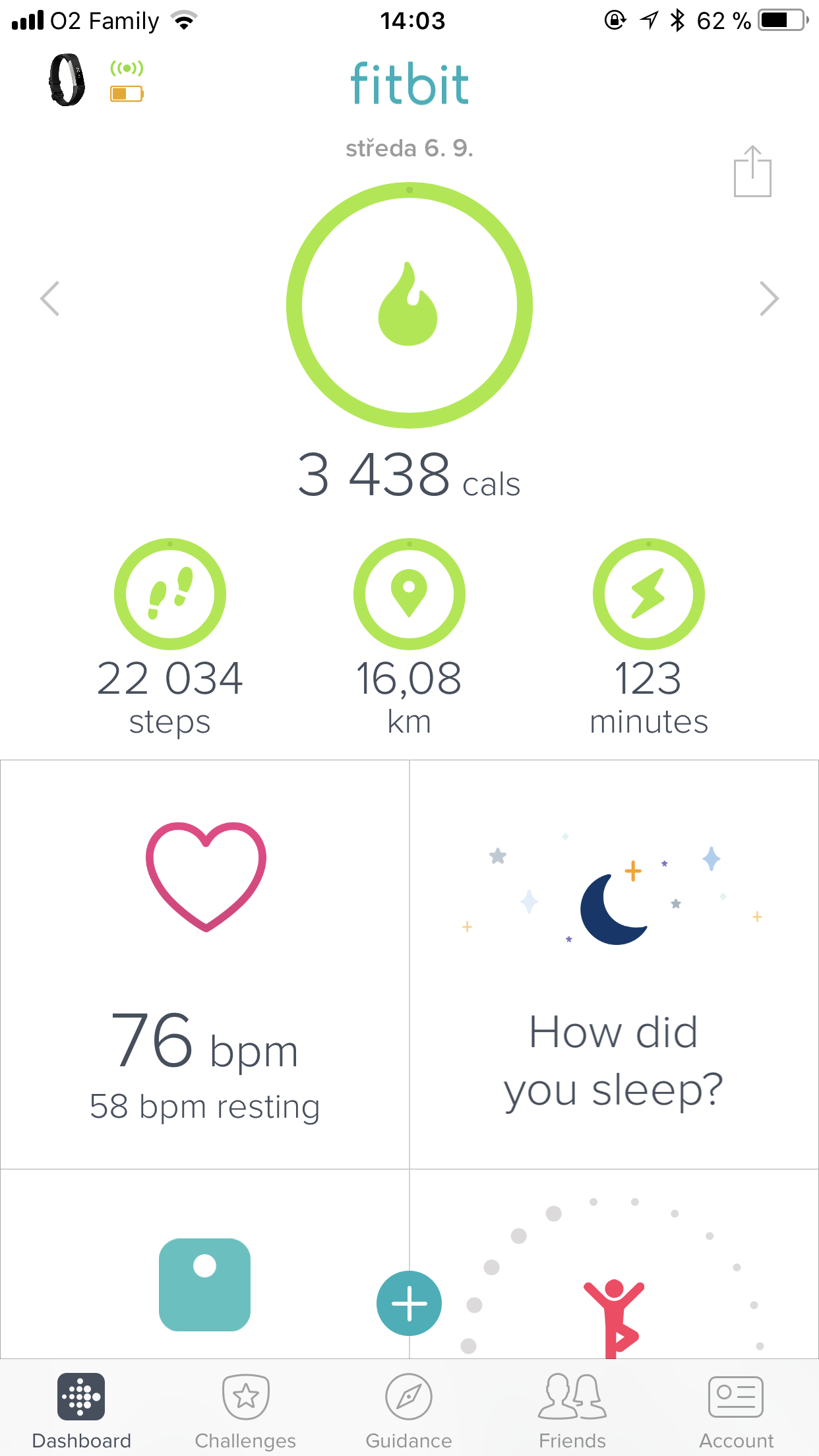The image size is (819, 1456).
Task: Open the 'How did you sleep?' tile
Action: [x=613, y=964]
